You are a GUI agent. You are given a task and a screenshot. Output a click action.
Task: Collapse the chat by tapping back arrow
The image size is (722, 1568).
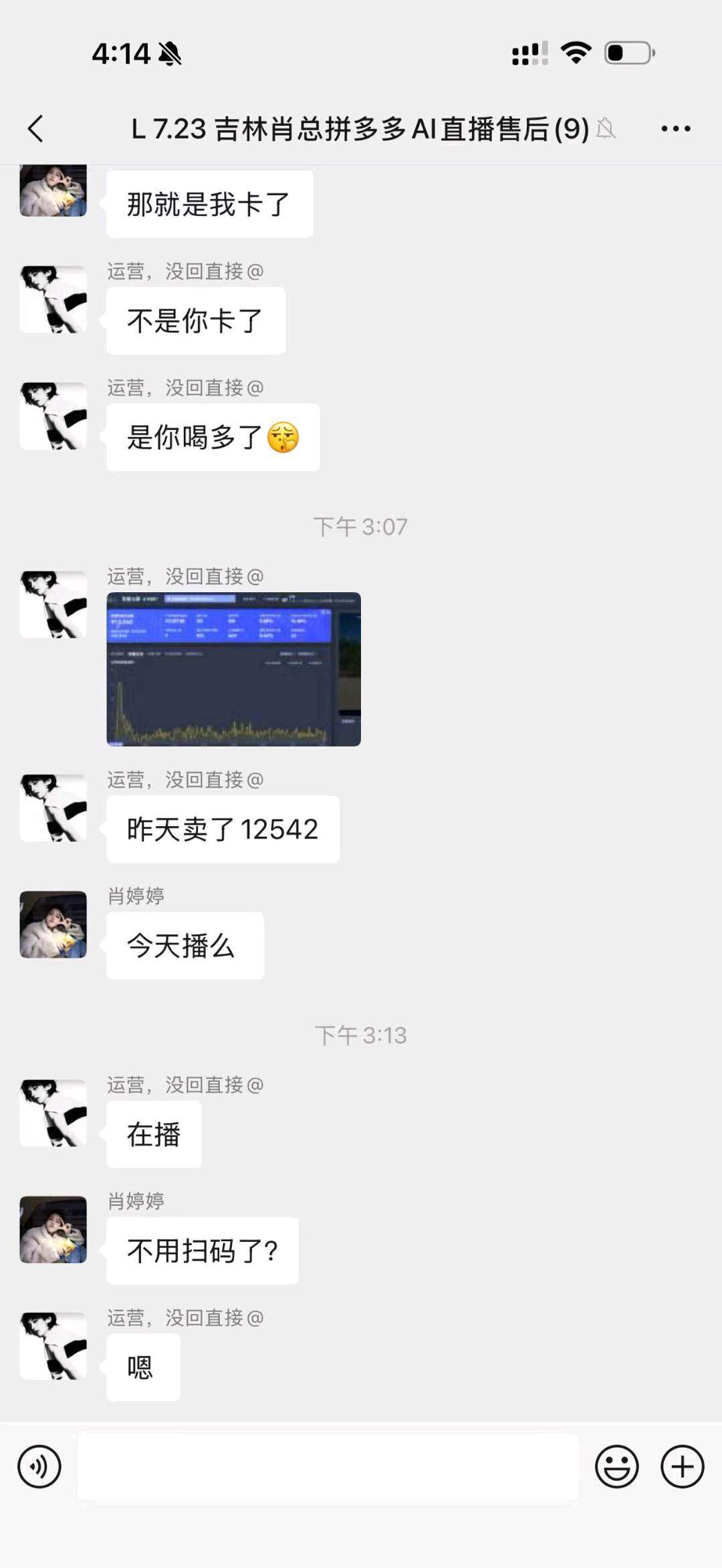pyautogui.click(x=35, y=128)
